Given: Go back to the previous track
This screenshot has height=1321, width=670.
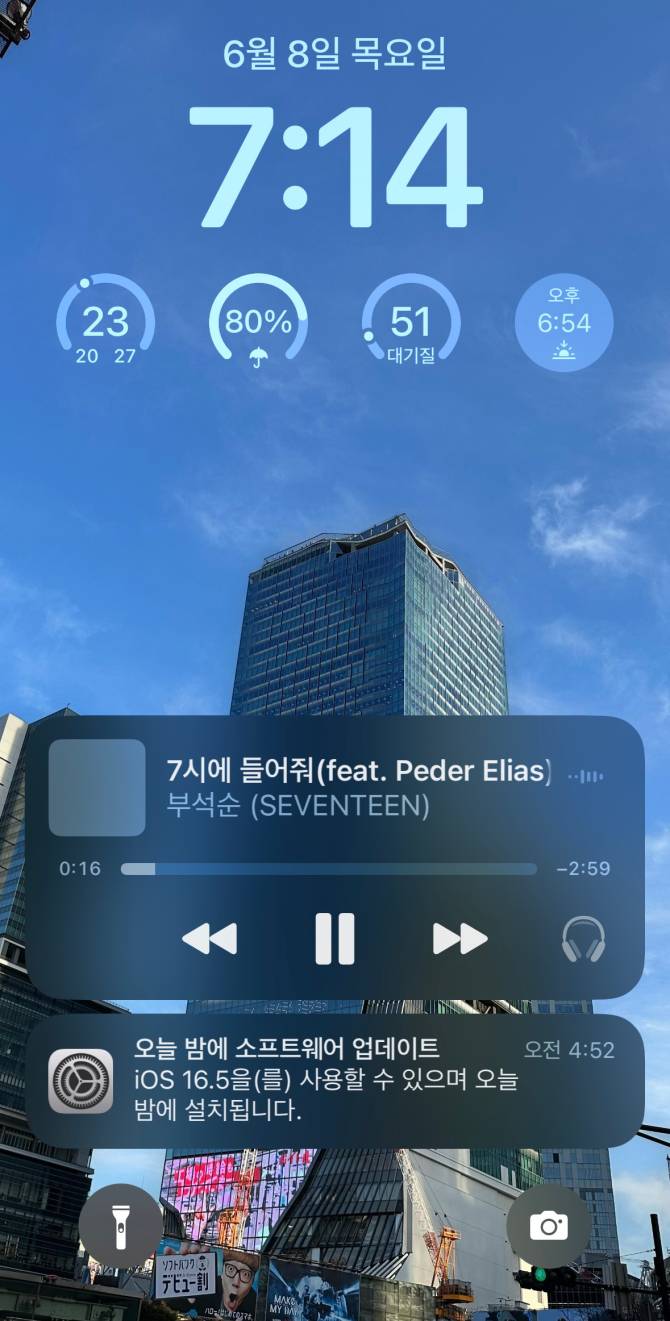Looking at the screenshot, I should pyautogui.click(x=210, y=939).
